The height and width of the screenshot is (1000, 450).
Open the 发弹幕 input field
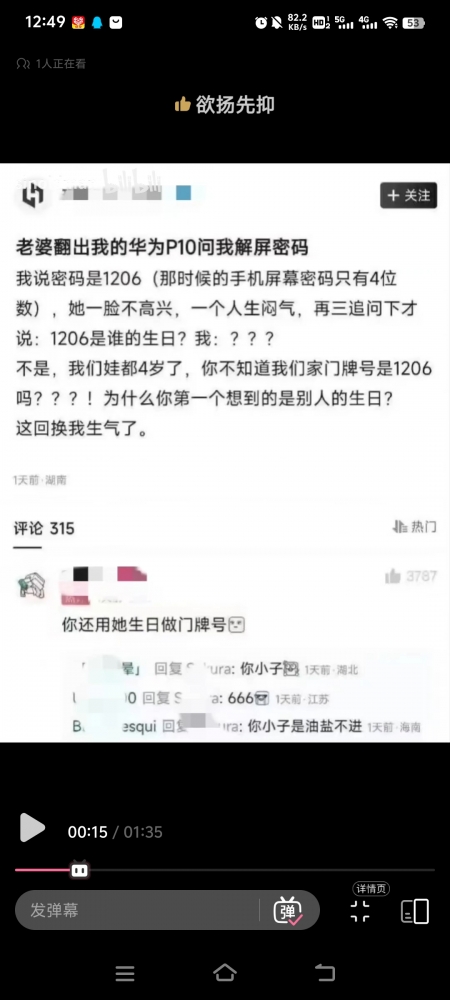point(136,910)
